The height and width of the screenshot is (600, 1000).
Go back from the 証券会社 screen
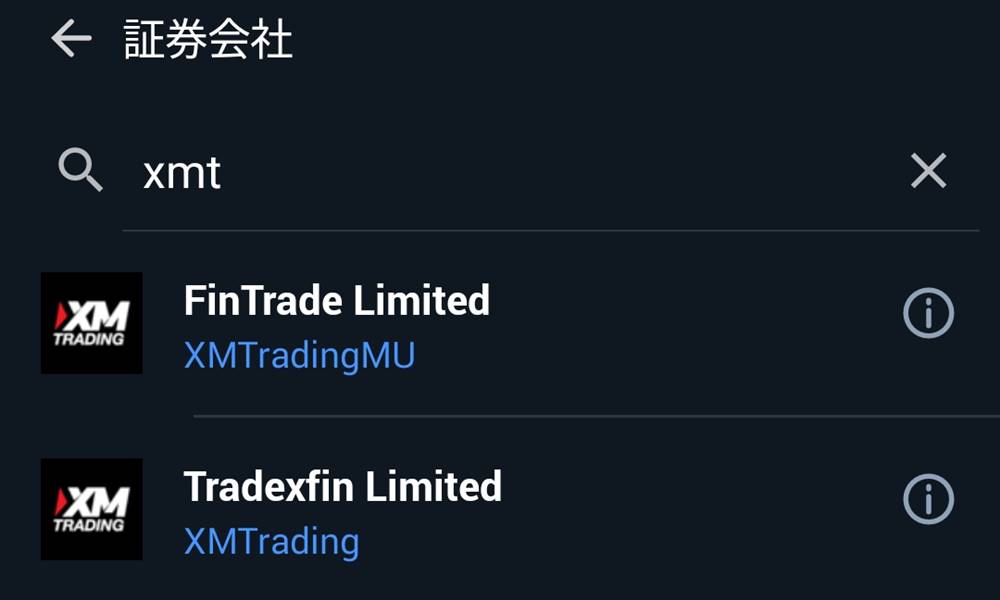[71, 40]
